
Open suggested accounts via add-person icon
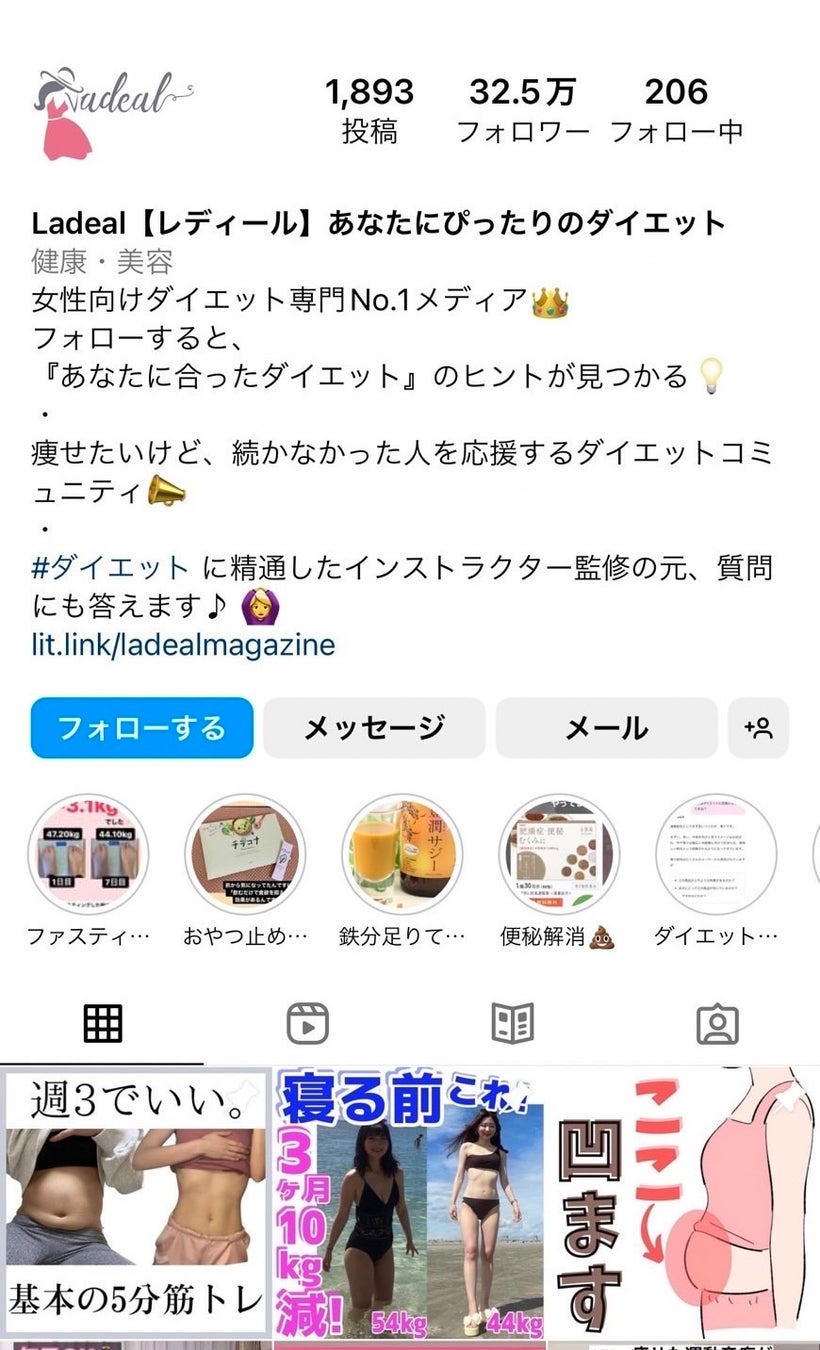click(x=759, y=728)
